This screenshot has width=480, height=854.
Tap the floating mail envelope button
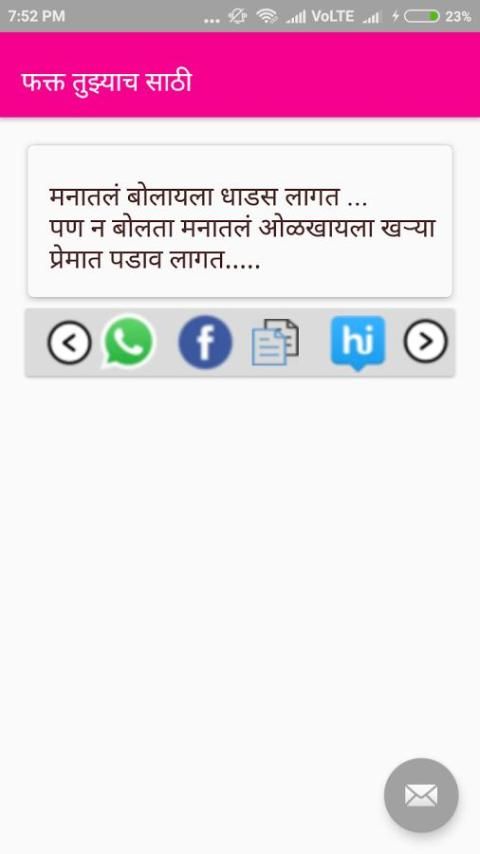421,795
